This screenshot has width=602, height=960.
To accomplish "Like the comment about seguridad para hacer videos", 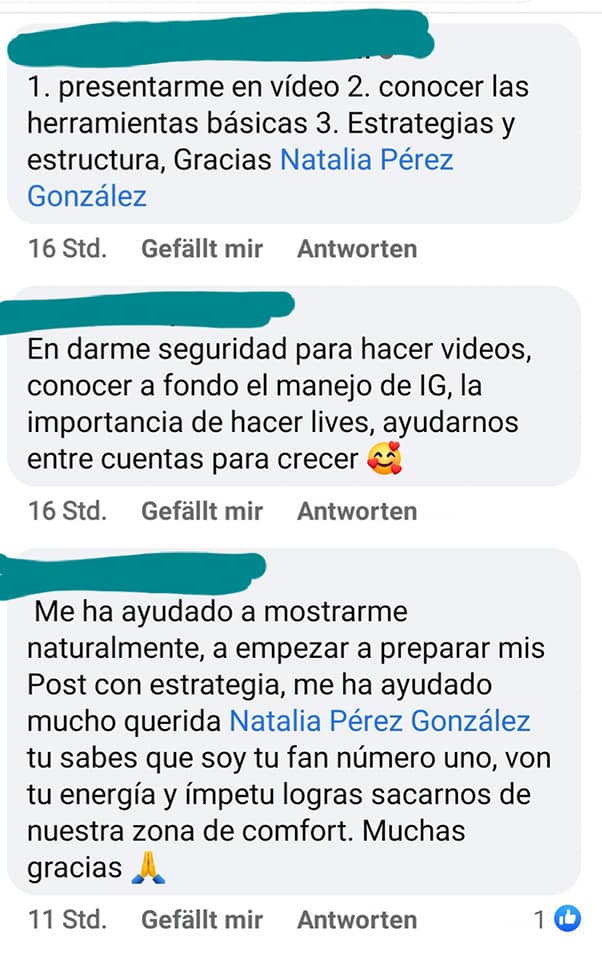I will tap(201, 512).
